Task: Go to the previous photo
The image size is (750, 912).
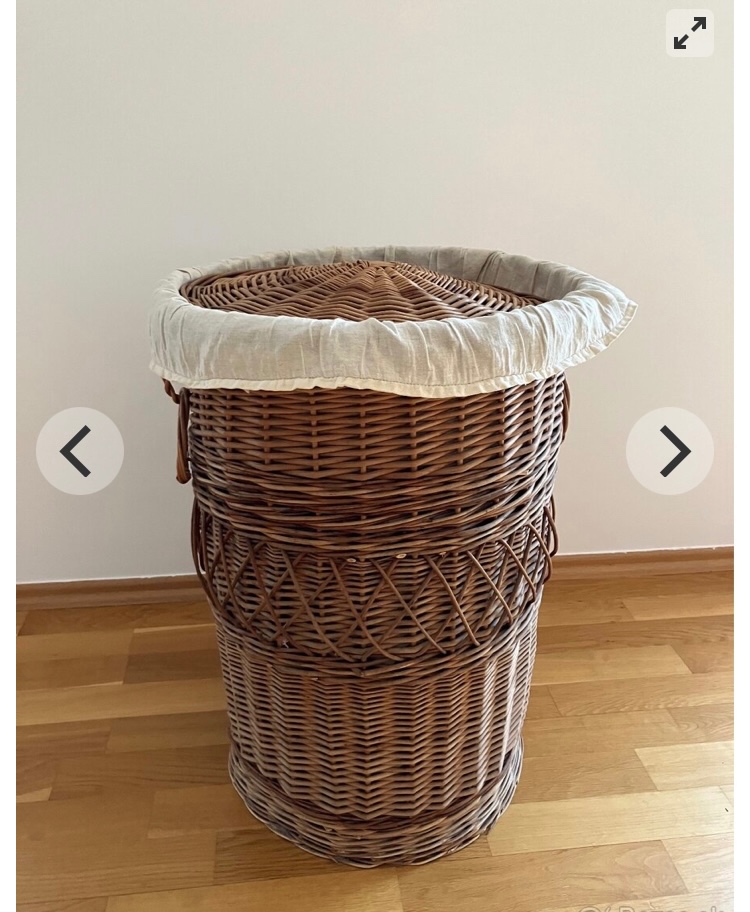Action: (80, 451)
